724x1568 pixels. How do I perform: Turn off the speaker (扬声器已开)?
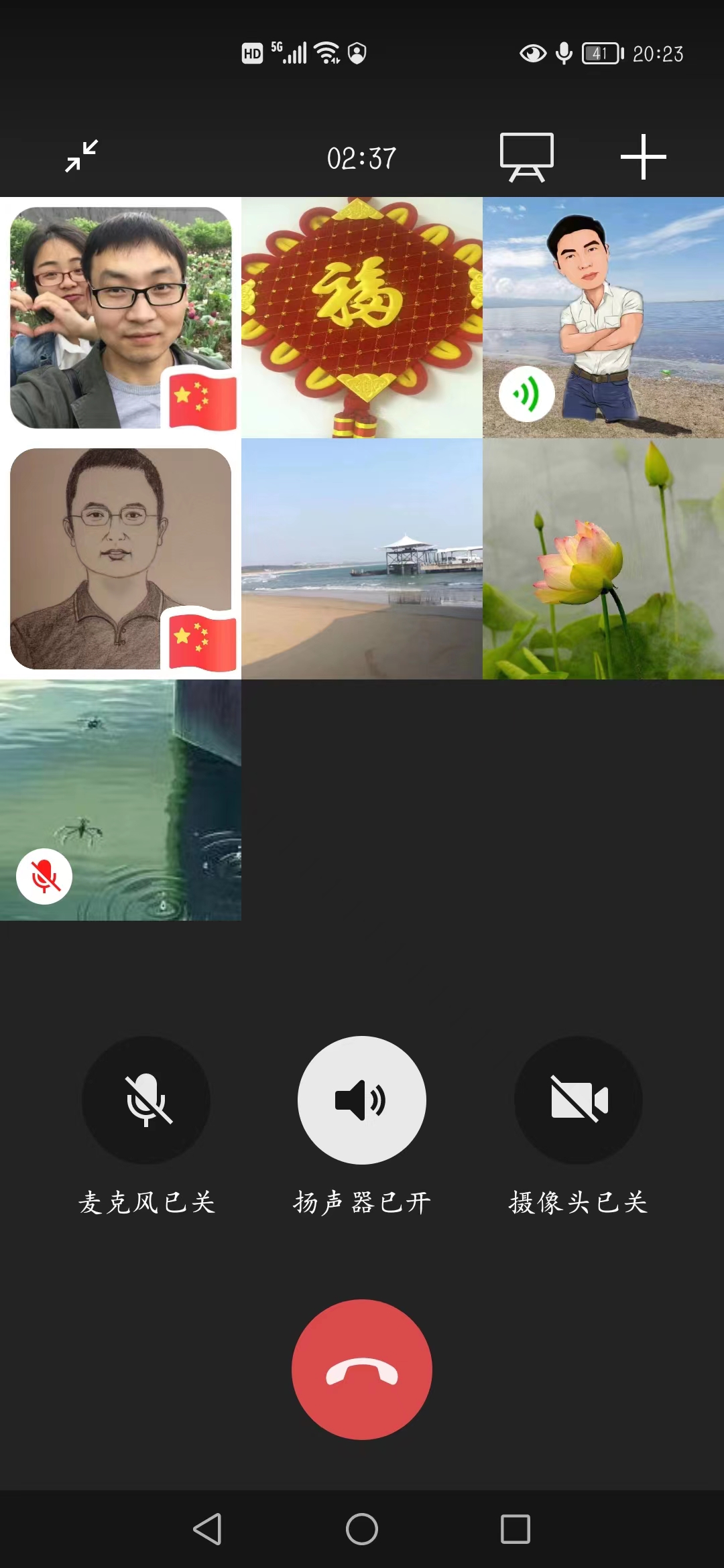click(362, 1100)
